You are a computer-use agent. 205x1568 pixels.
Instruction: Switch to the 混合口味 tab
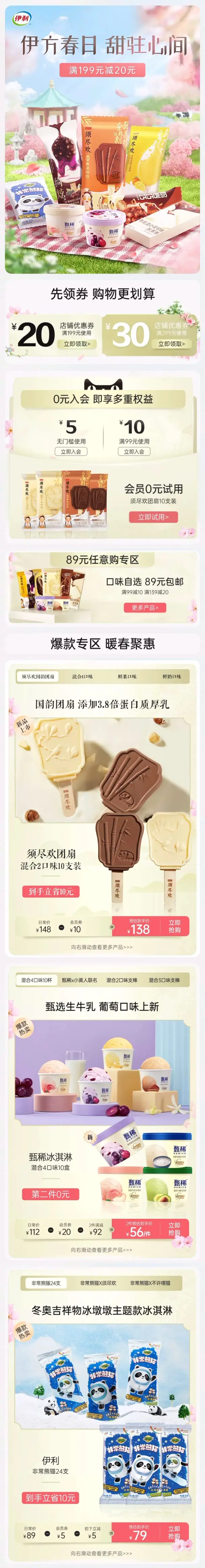(82, 676)
